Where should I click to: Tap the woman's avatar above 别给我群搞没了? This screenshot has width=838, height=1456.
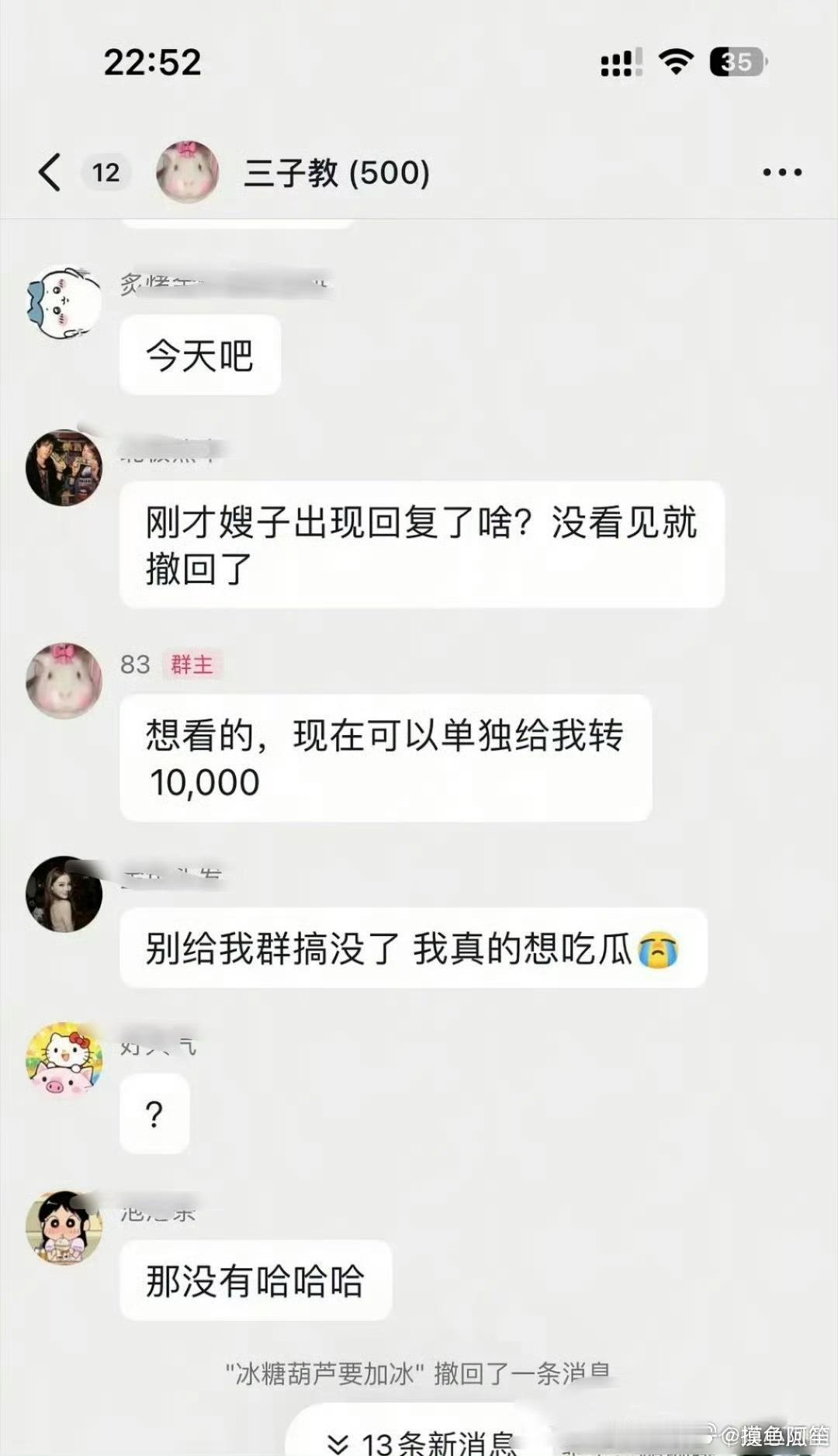(65, 893)
